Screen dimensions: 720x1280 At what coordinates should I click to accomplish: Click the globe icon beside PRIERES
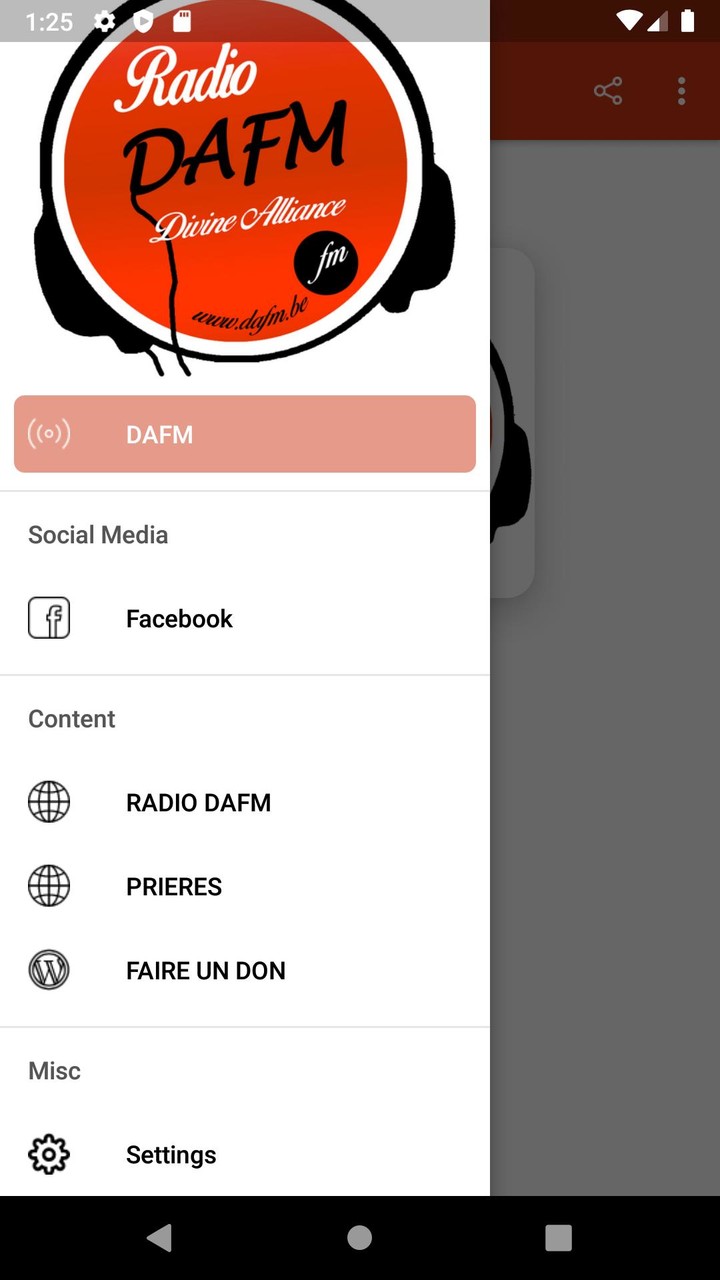[49, 886]
